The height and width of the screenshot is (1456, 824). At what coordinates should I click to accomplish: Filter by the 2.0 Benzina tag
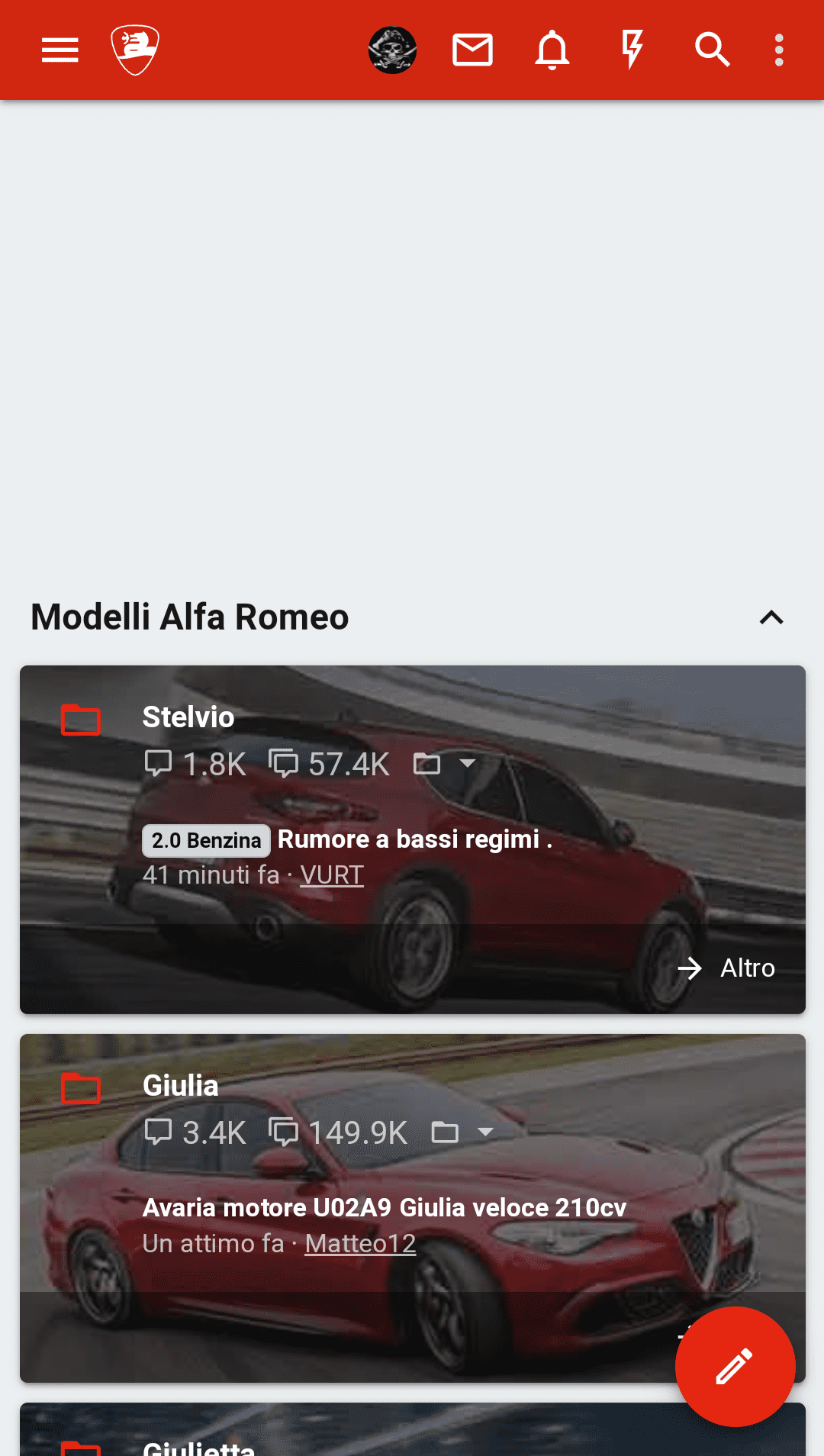[206, 840]
